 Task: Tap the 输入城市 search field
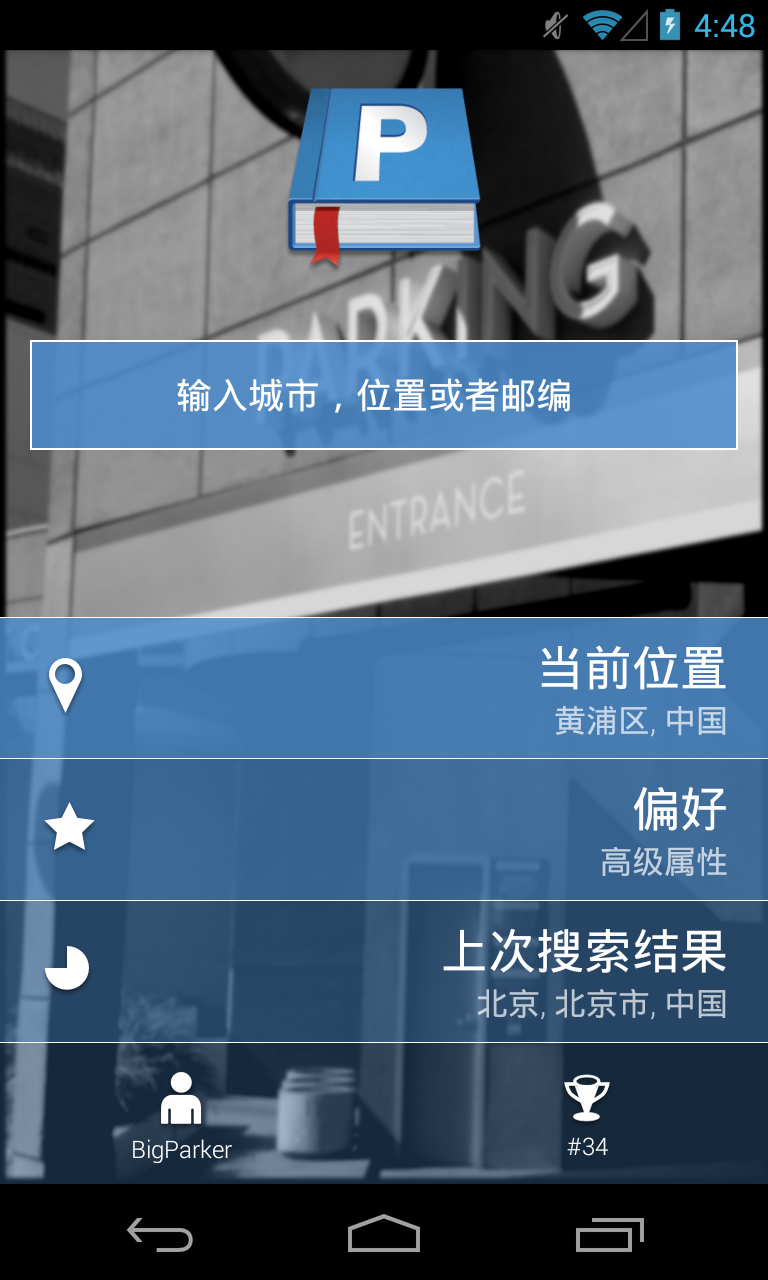pyautogui.click(x=383, y=394)
